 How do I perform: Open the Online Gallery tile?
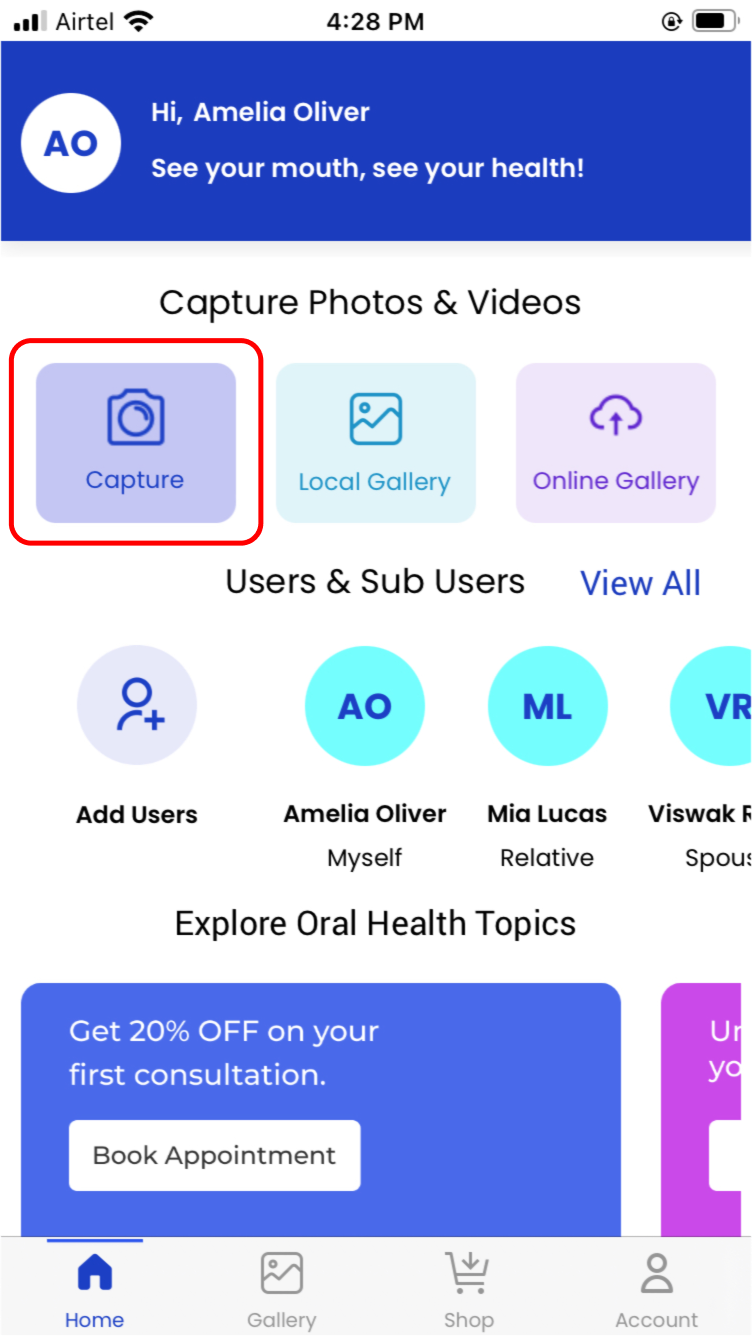pos(615,442)
